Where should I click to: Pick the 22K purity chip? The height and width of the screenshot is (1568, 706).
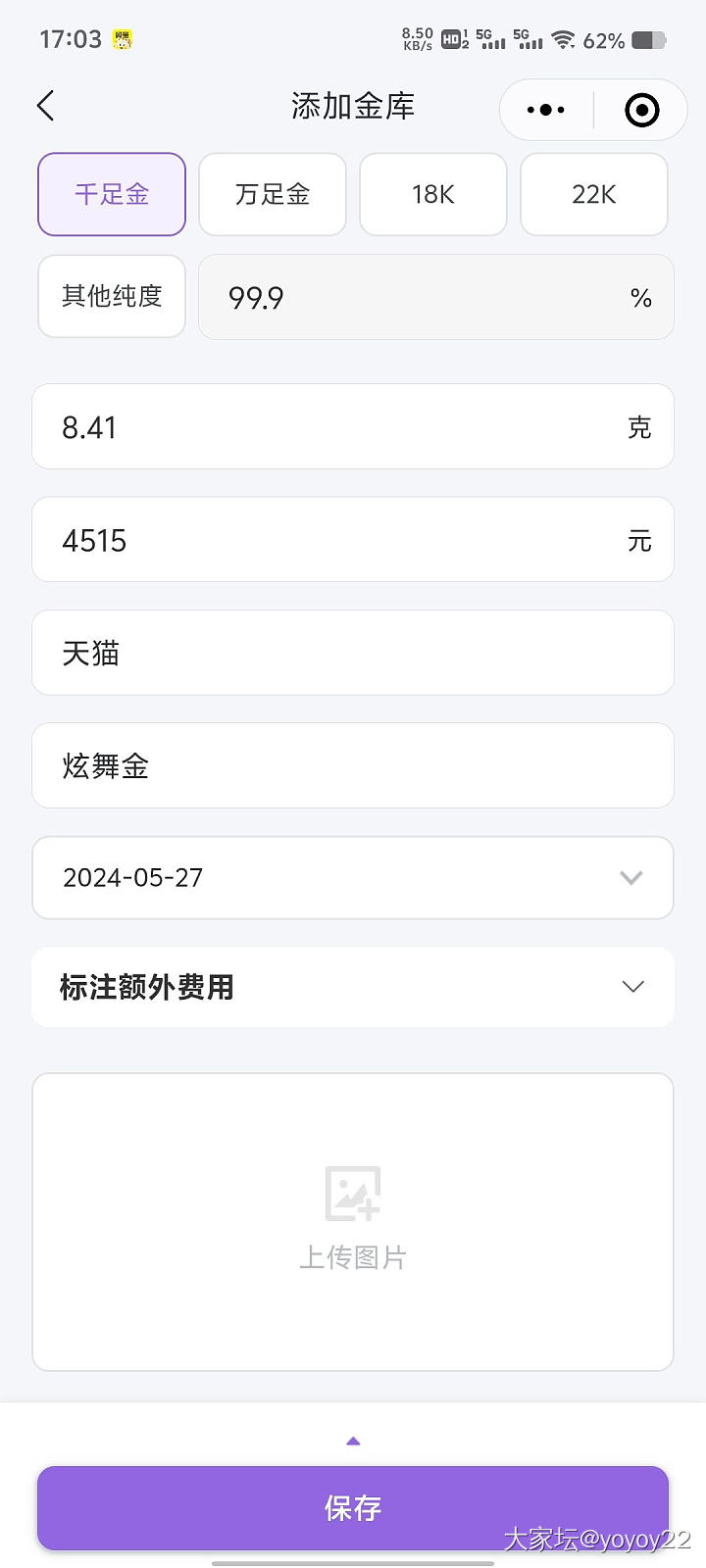(593, 194)
